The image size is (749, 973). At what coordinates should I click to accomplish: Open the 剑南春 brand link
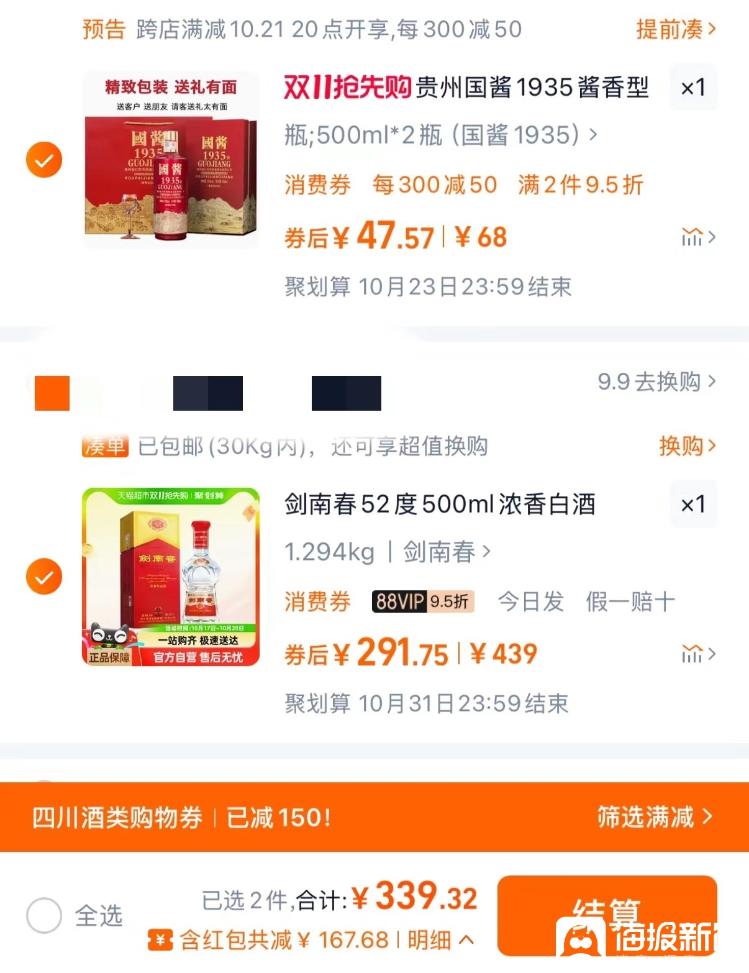click(447, 551)
